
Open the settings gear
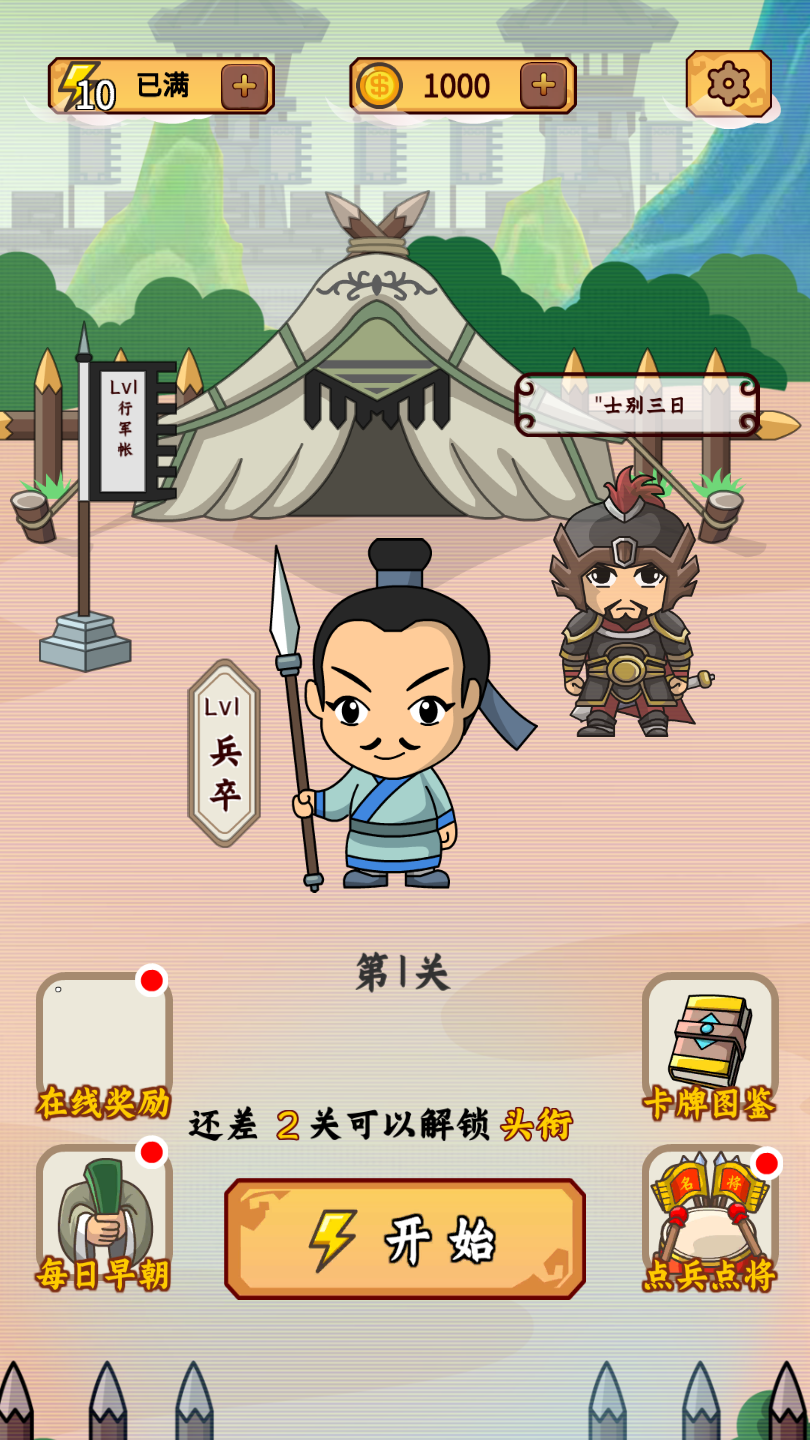click(728, 84)
